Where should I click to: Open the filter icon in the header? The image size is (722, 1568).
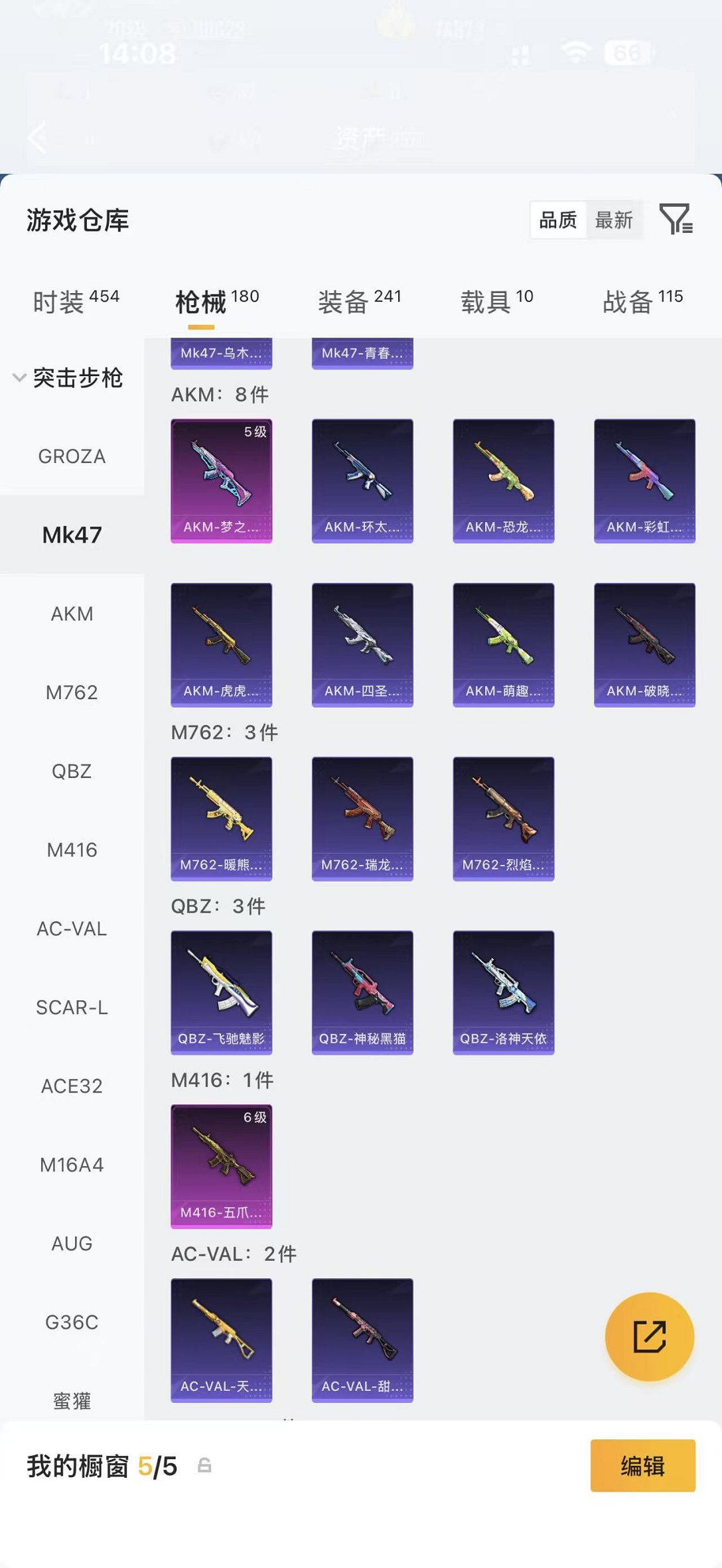[x=676, y=219]
